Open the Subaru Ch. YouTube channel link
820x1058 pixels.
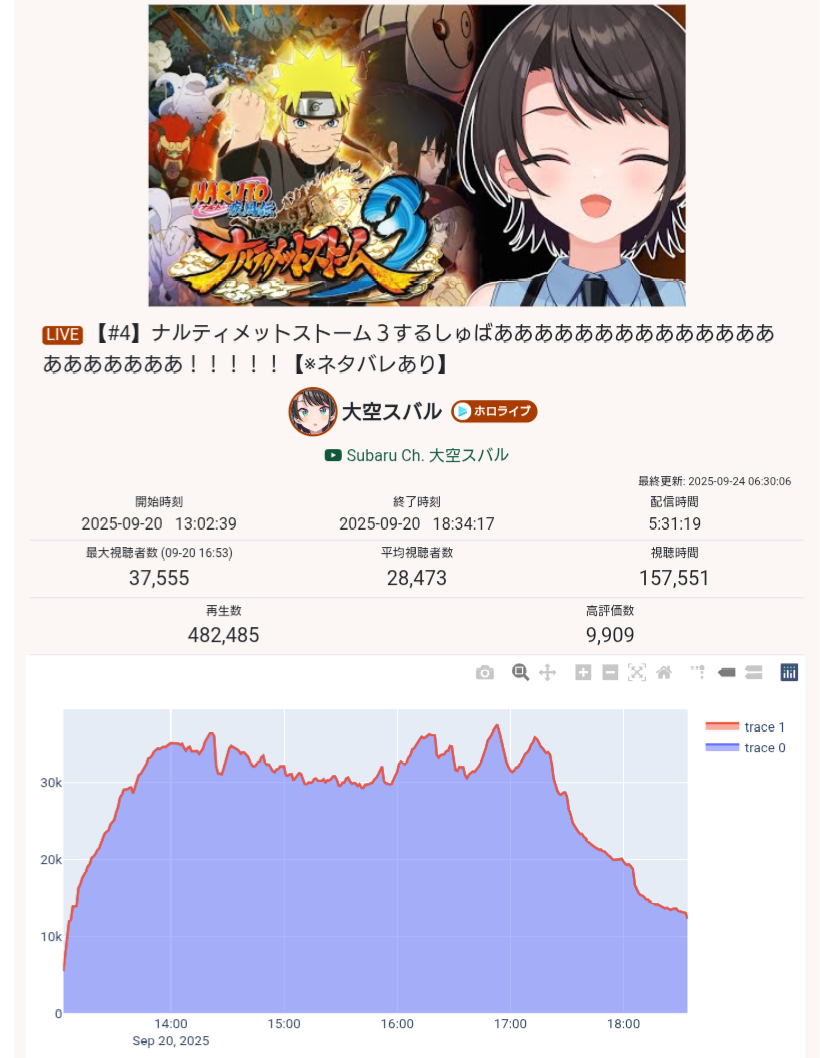pyautogui.click(x=416, y=455)
